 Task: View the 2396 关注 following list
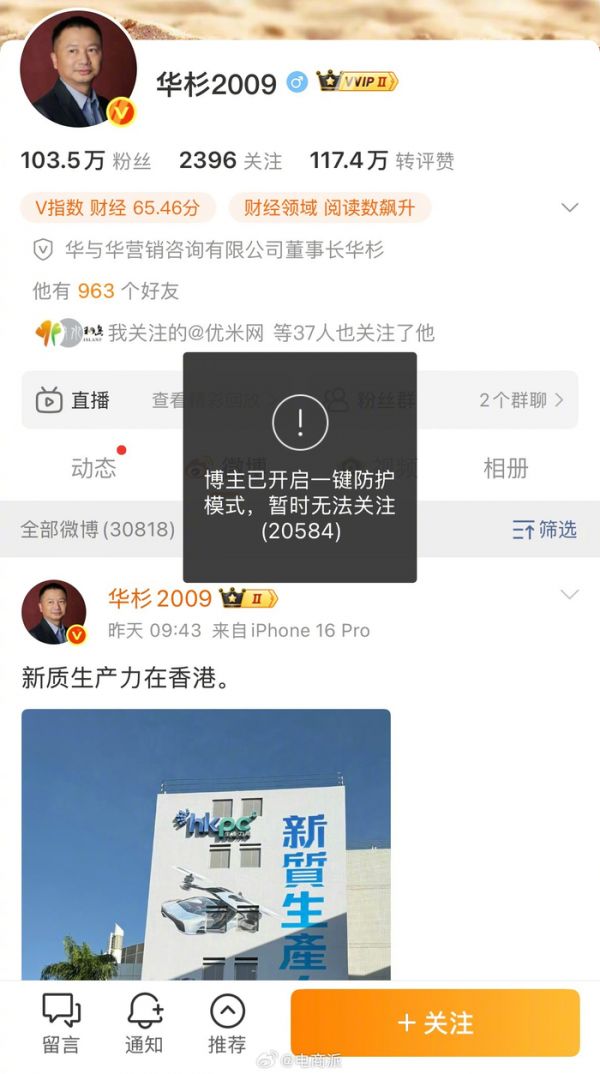[230, 160]
